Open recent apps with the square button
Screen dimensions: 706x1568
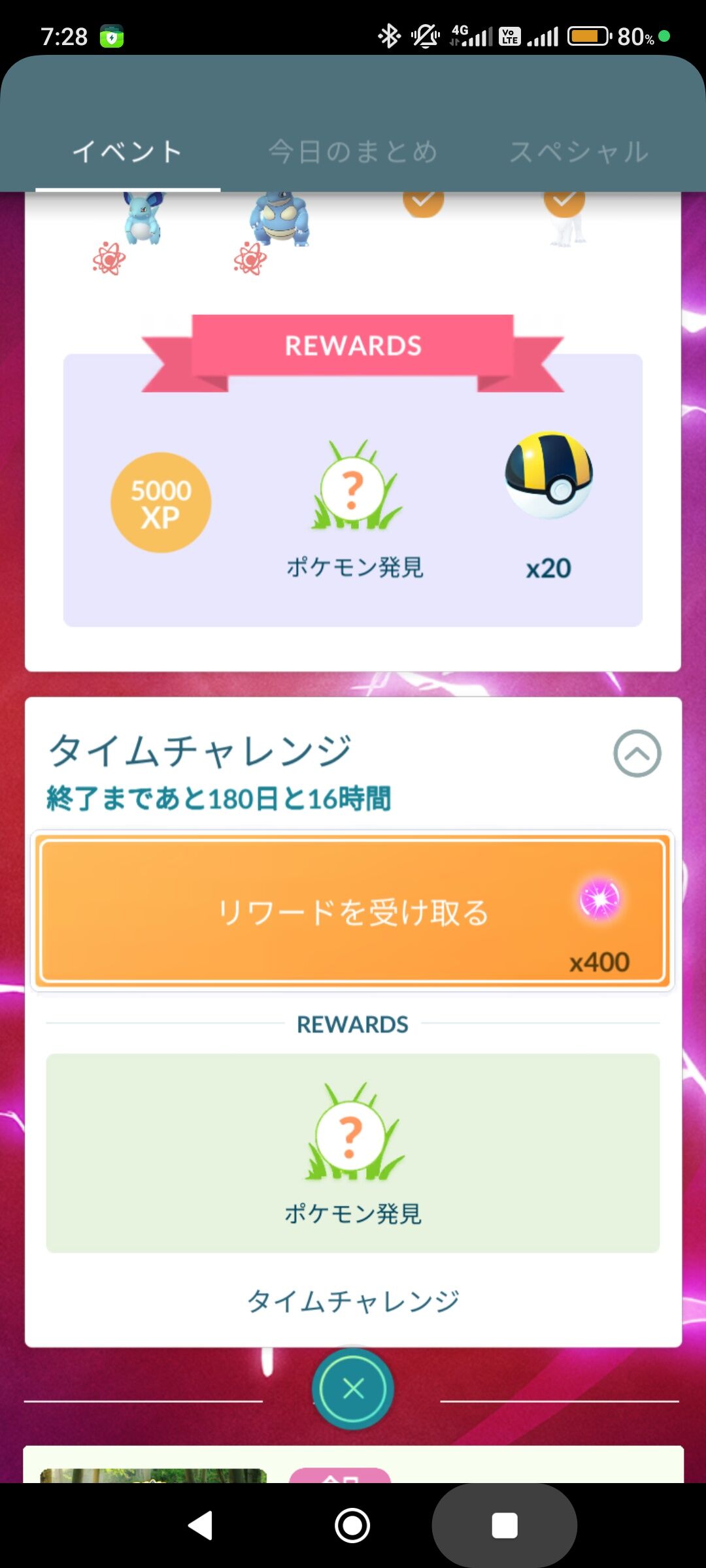tap(505, 1526)
